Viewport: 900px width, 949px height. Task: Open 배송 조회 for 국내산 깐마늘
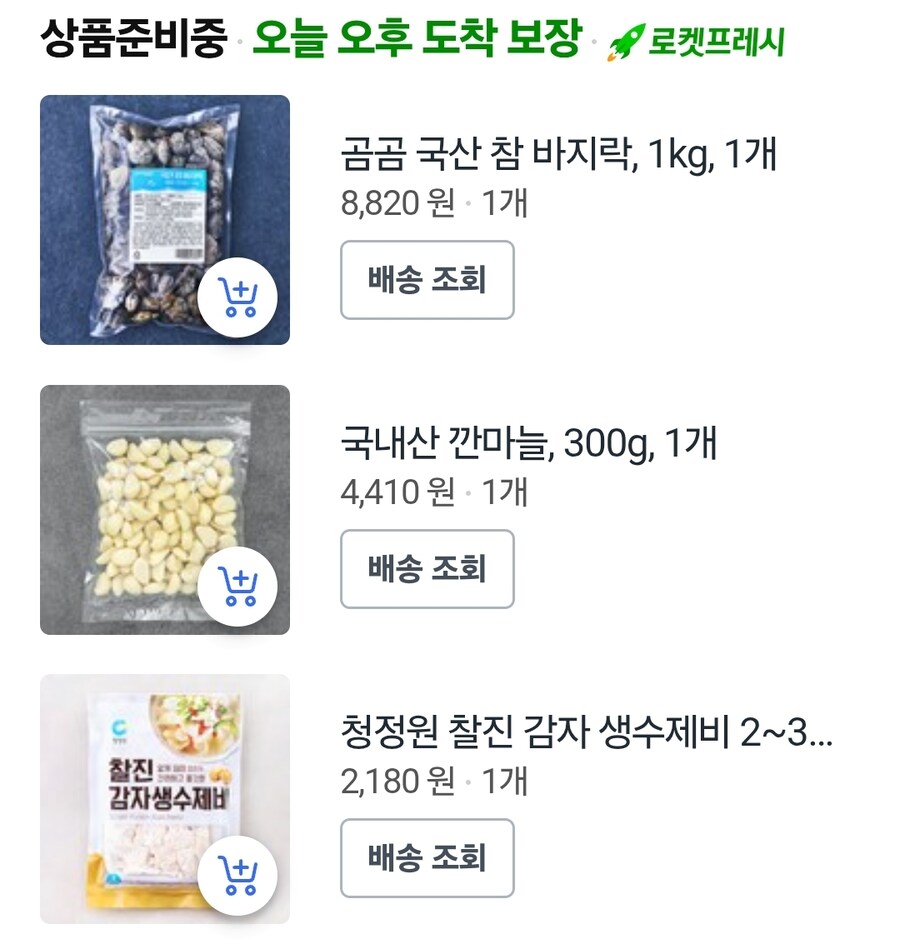(427, 570)
